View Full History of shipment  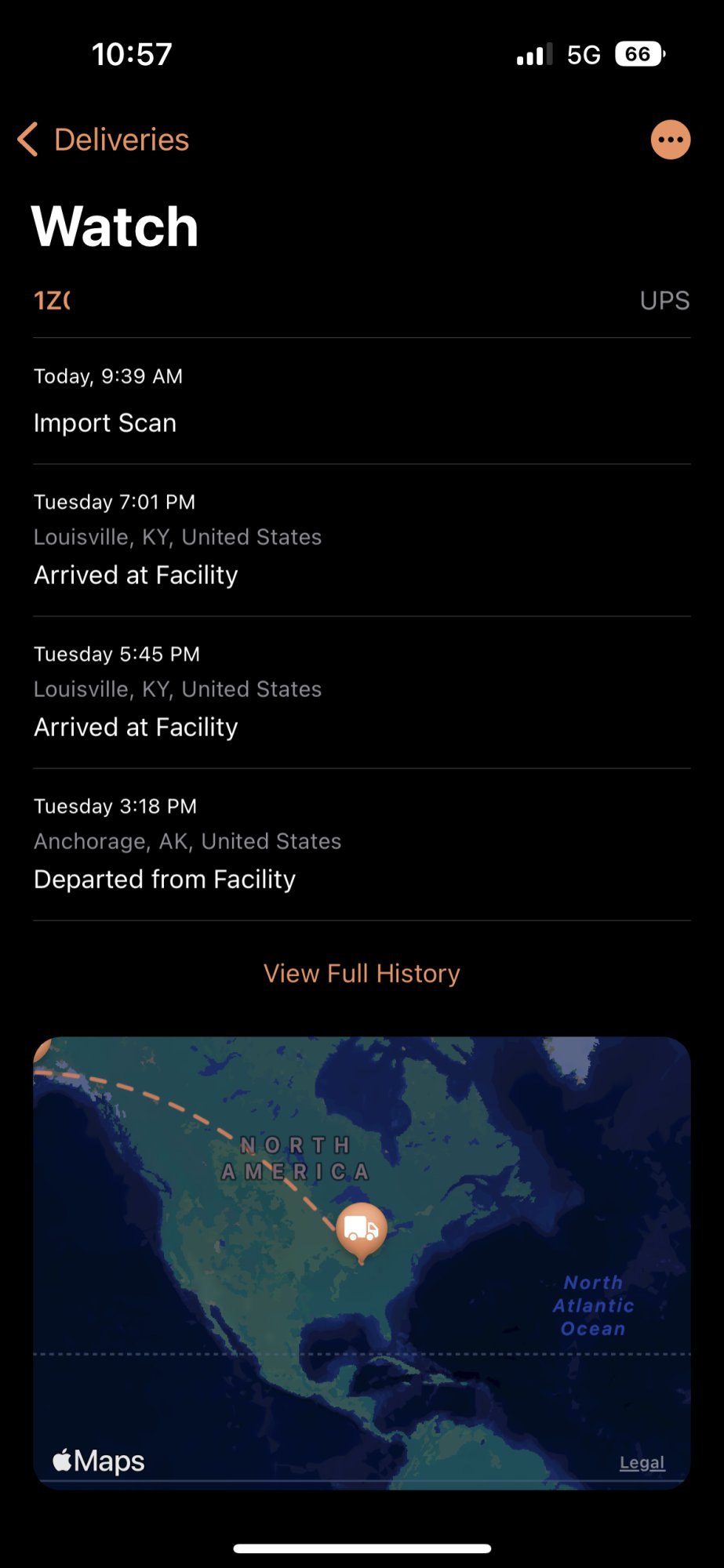tap(362, 973)
